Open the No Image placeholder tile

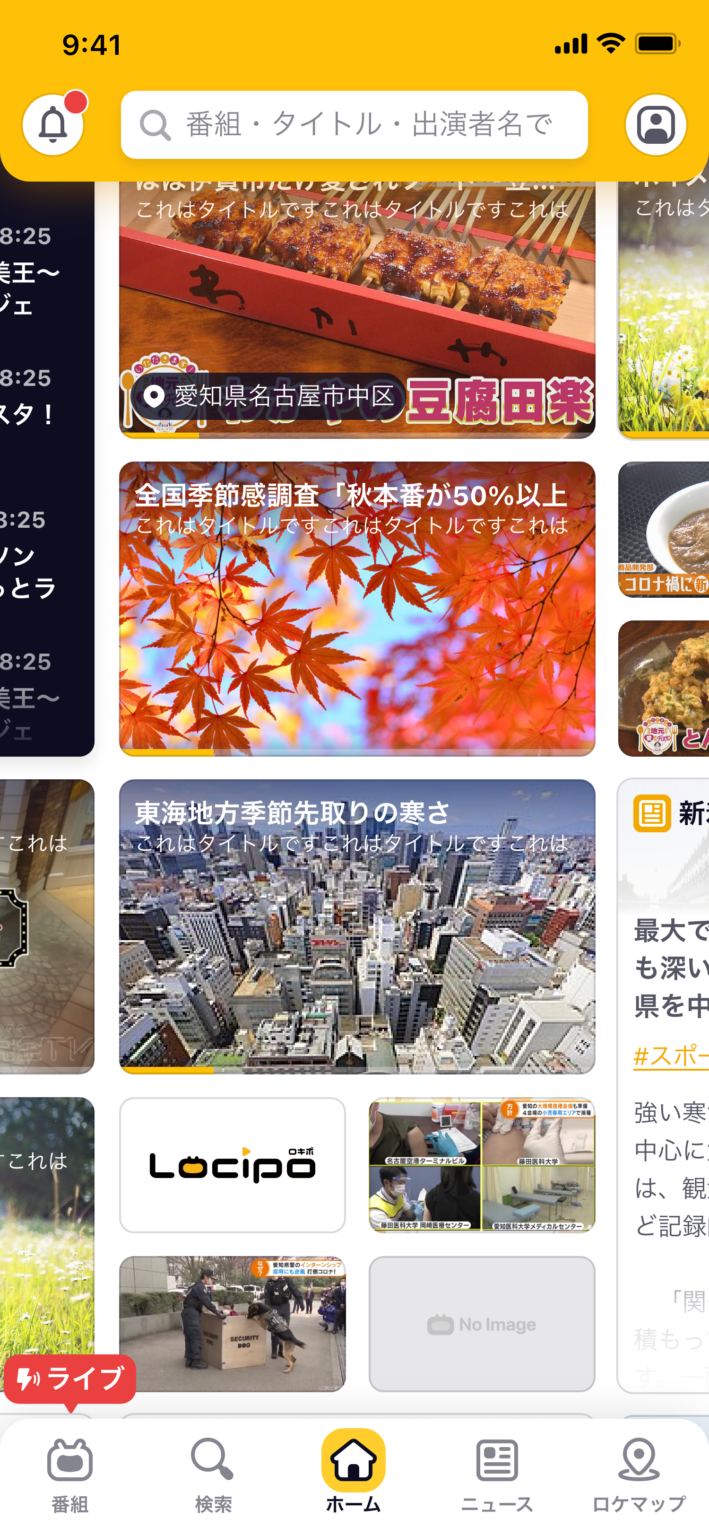(482, 1324)
